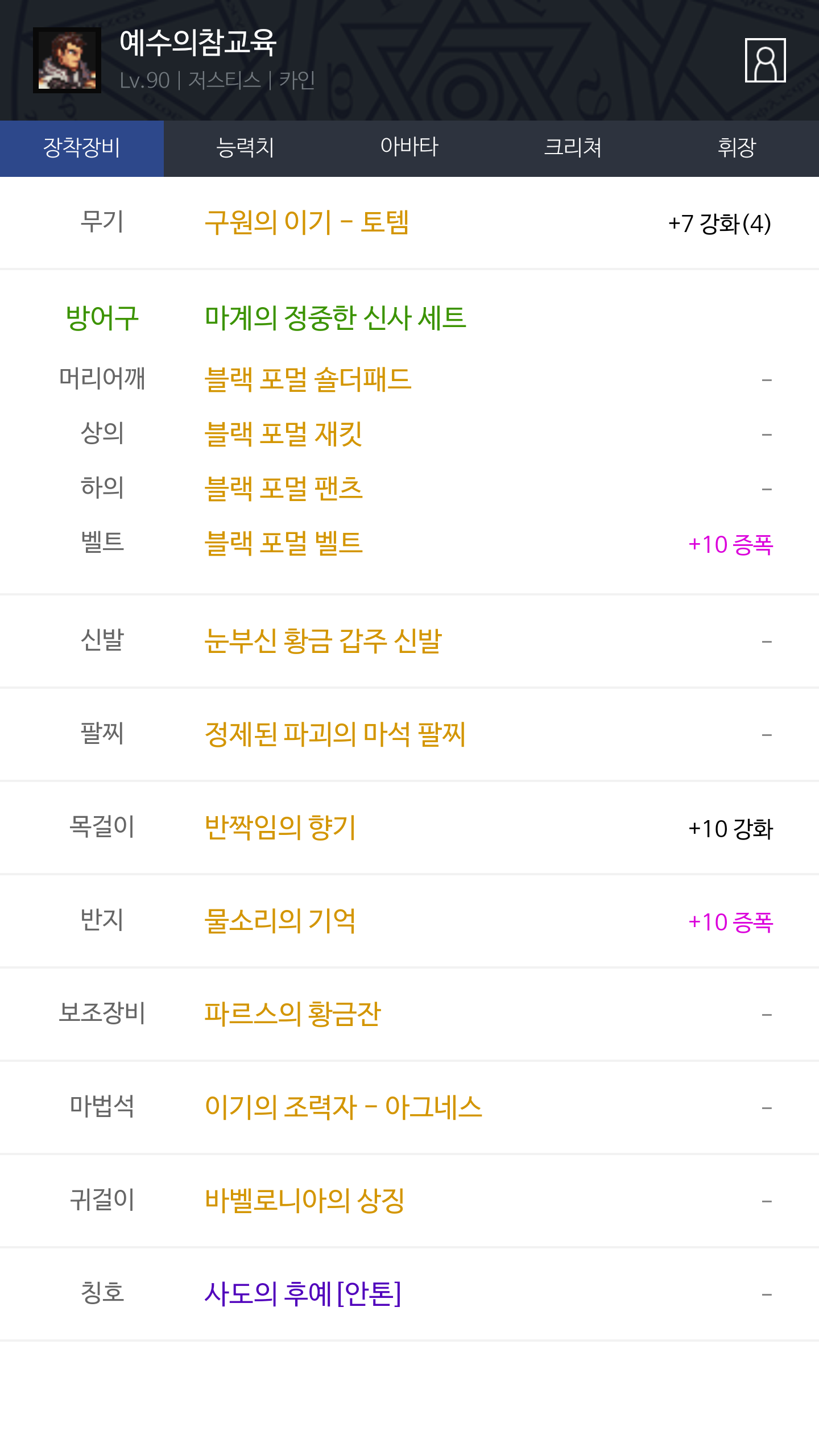The width and height of the screenshot is (819, 1456).
Task: Open 이기의 조력자 - 아그네스 magic stone
Action: (344, 1107)
